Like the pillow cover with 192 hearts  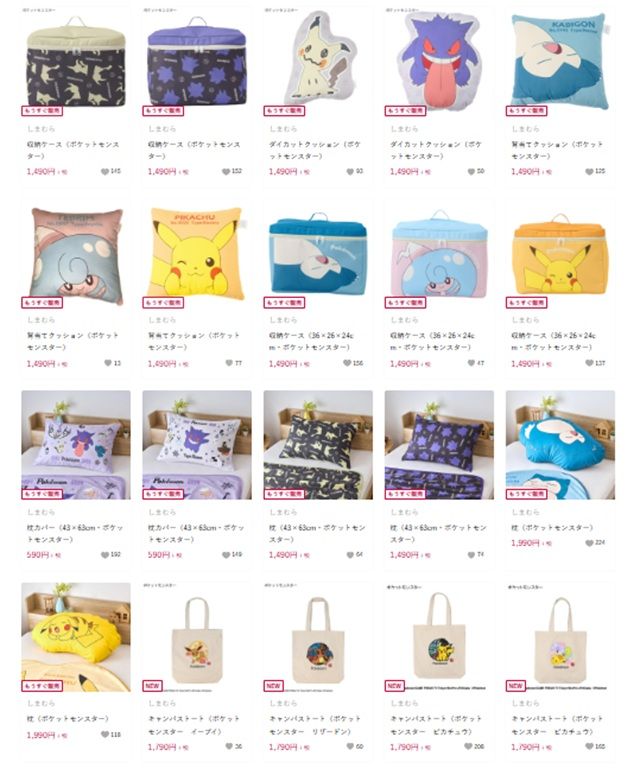[105, 555]
